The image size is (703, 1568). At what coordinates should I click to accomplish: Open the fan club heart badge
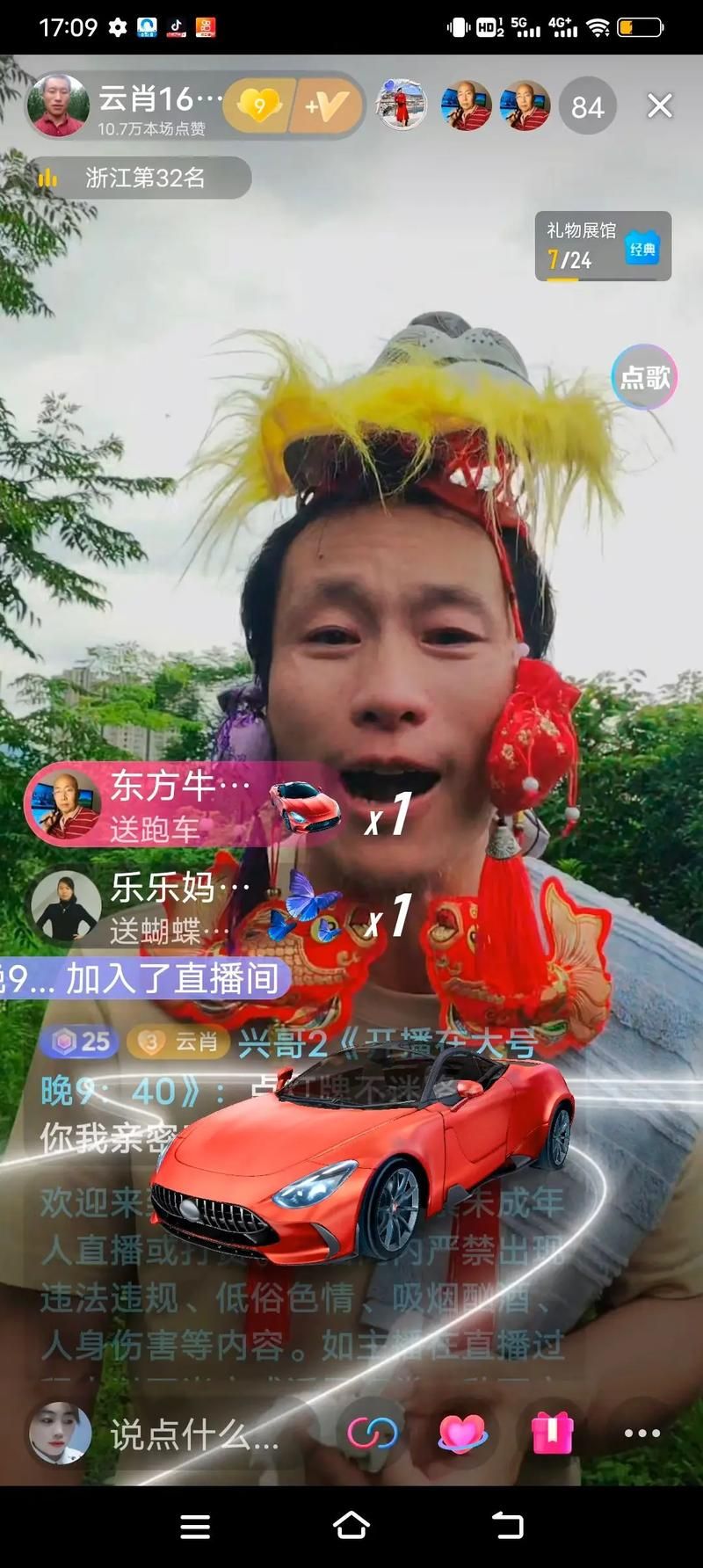pyautogui.click(x=258, y=107)
